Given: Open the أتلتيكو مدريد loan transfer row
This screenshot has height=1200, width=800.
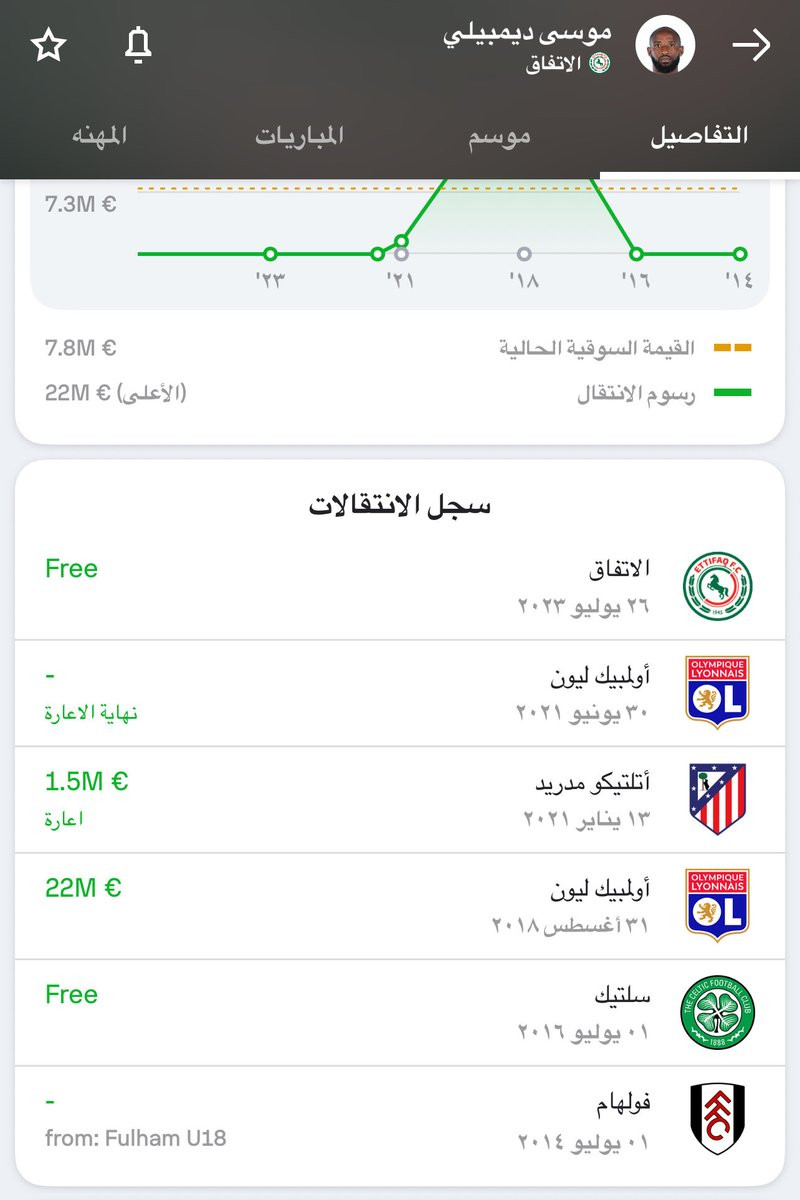Looking at the screenshot, I should pyautogui.click(x=400, y=800).
